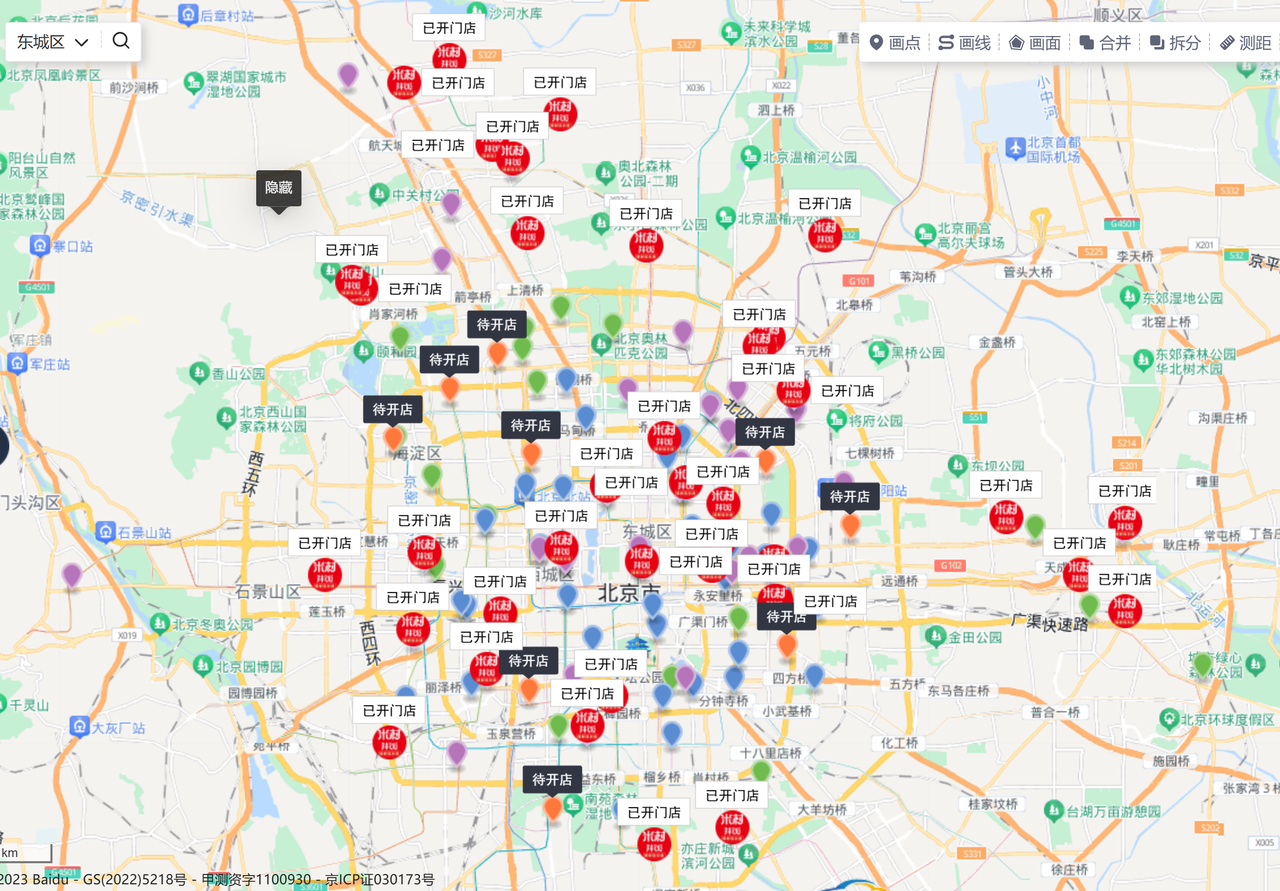Open the 待开店 marker near 南苑森林湿地
1280x891 pixels.
[552, 807]
